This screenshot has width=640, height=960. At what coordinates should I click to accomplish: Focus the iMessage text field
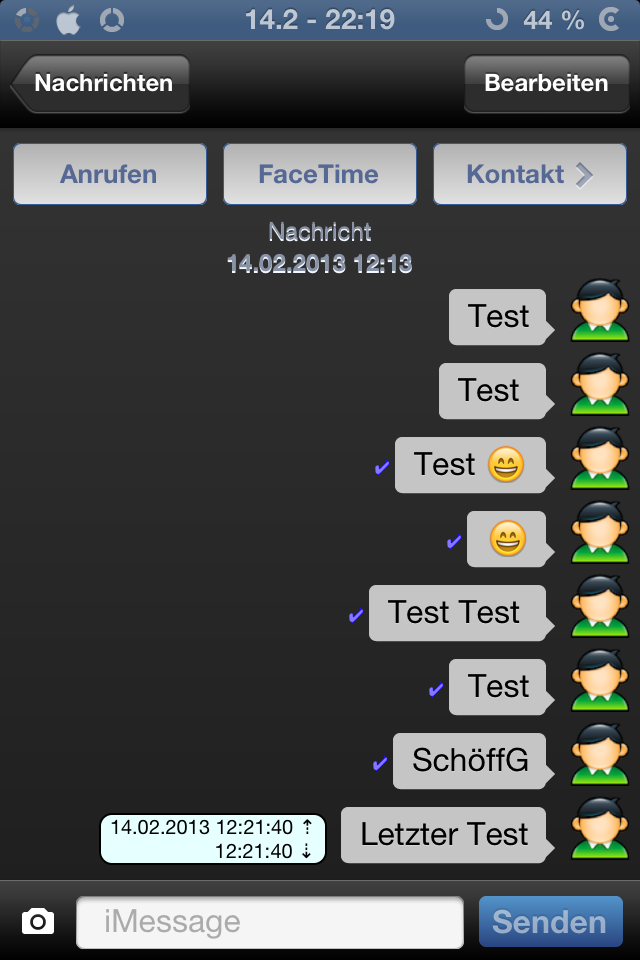(x=270, y=921)
